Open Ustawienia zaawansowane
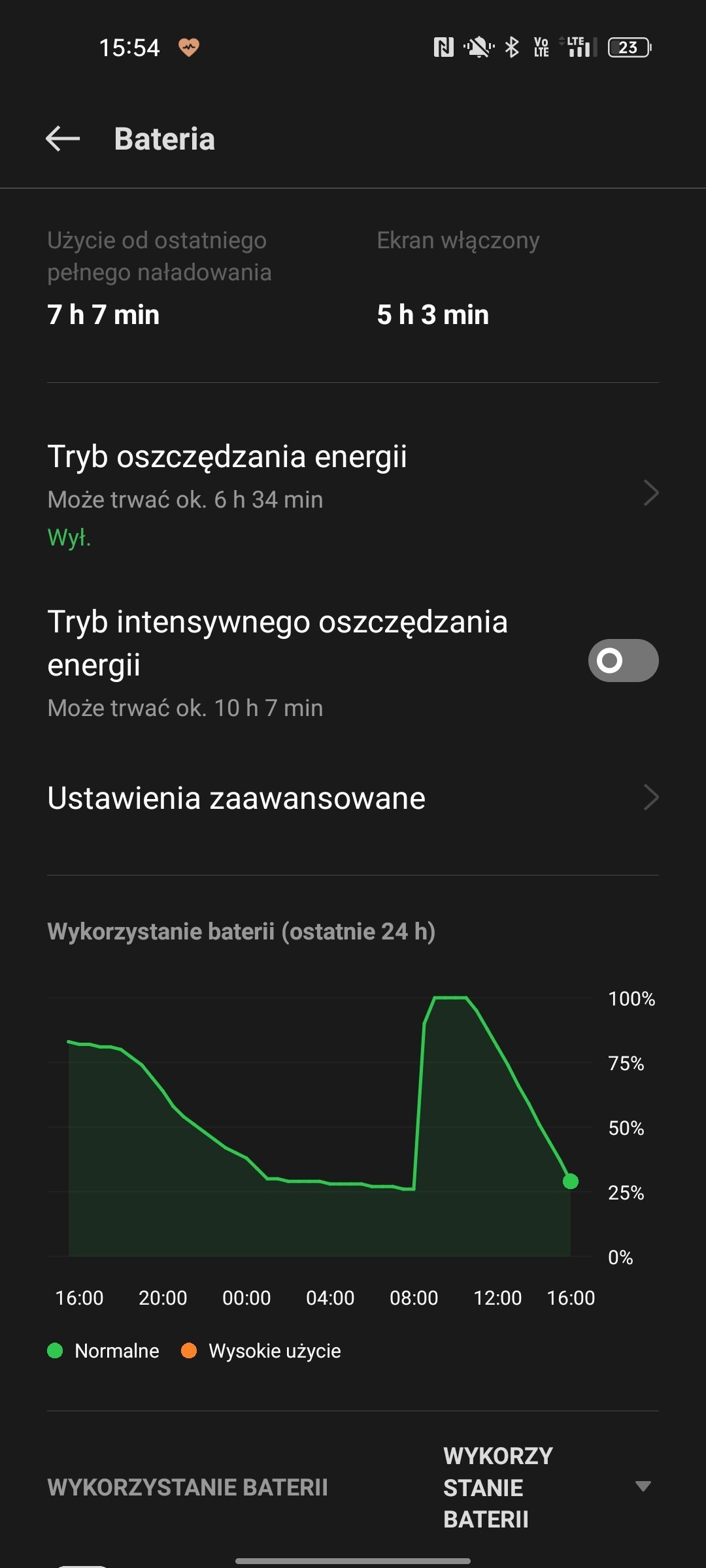Screen dimensions: 706x1568 click(x=353, y=798)
